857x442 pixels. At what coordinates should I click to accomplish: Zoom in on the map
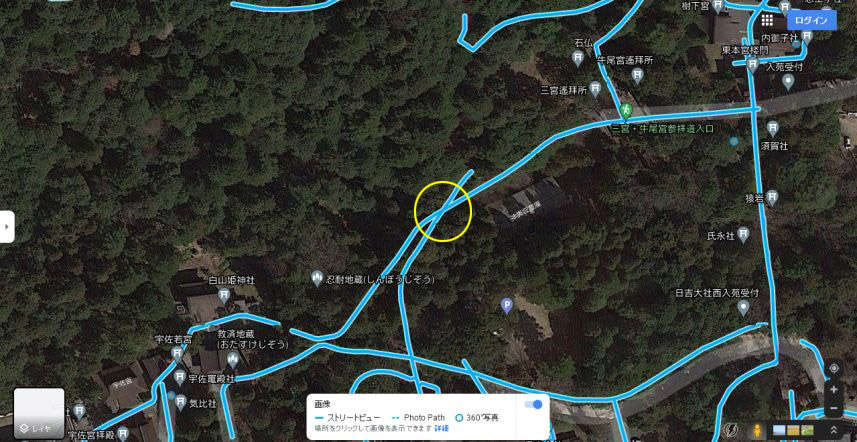point(834,390)
